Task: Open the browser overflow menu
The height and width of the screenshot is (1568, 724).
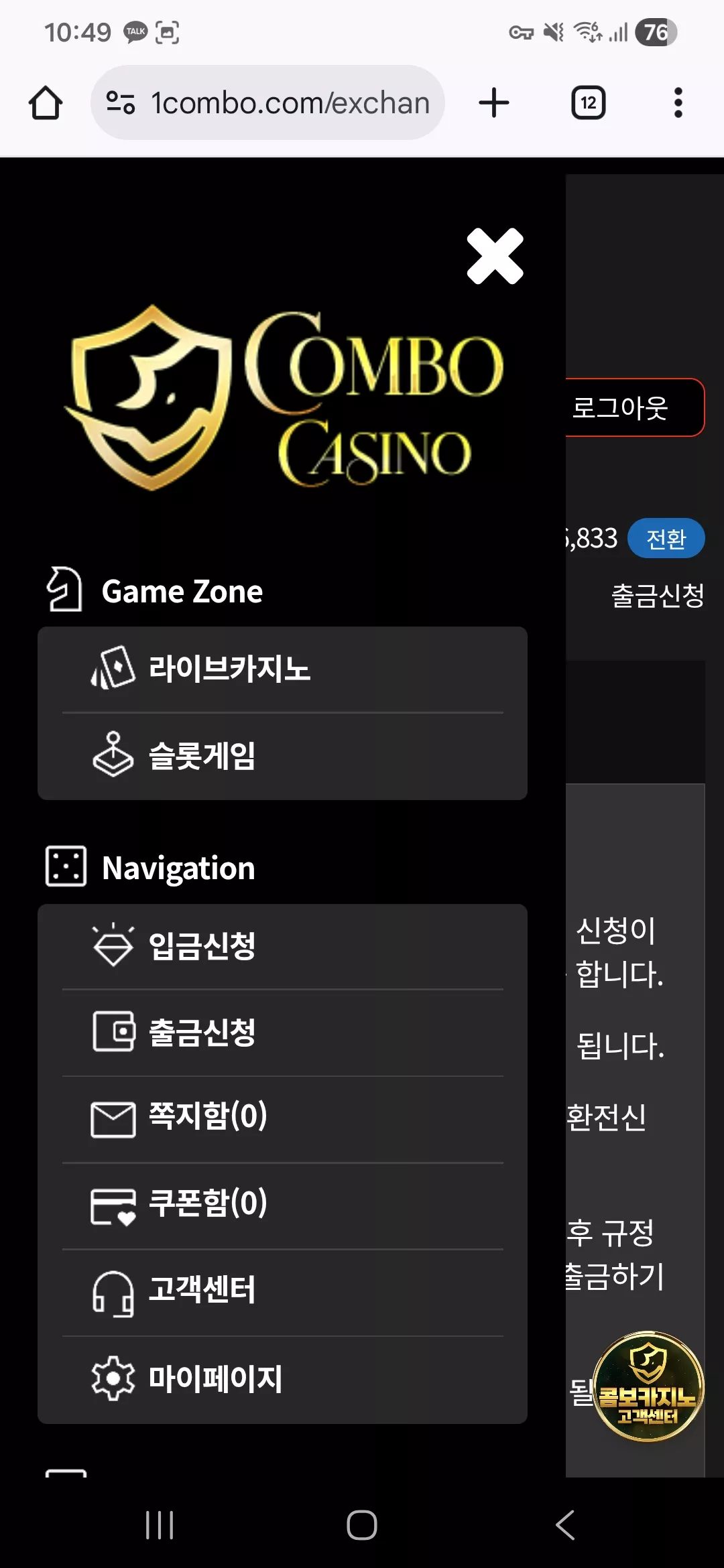Action: click(x=678, y=103)
